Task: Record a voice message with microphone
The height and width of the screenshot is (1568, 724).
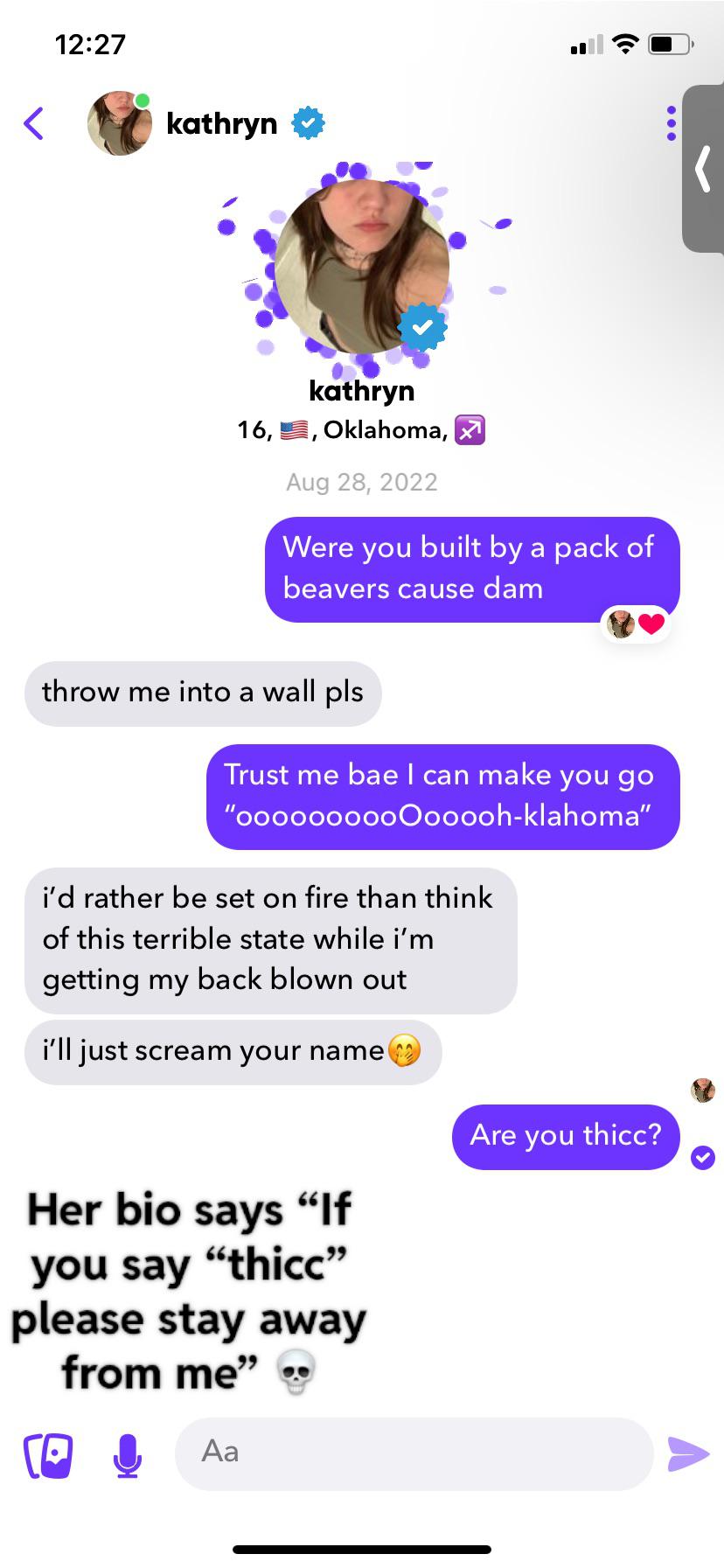Action: click(x=128, y=1454)
